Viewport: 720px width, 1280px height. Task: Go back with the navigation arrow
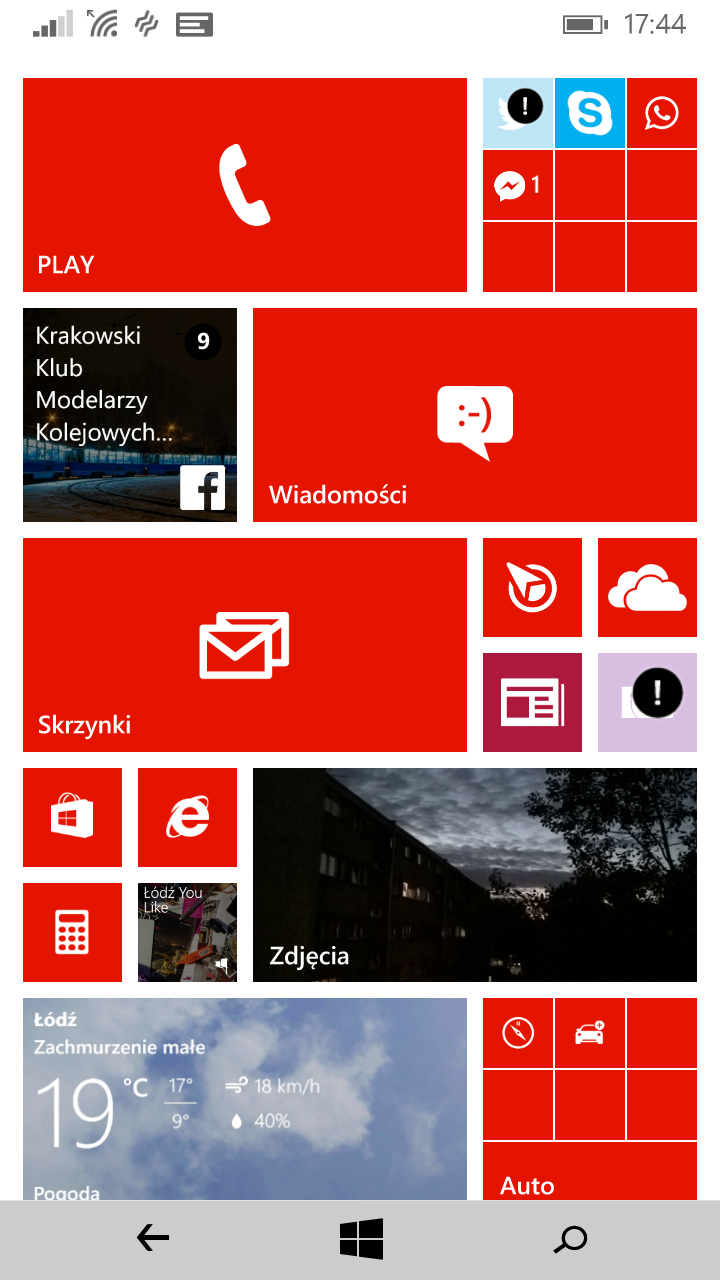point(152,1240)
